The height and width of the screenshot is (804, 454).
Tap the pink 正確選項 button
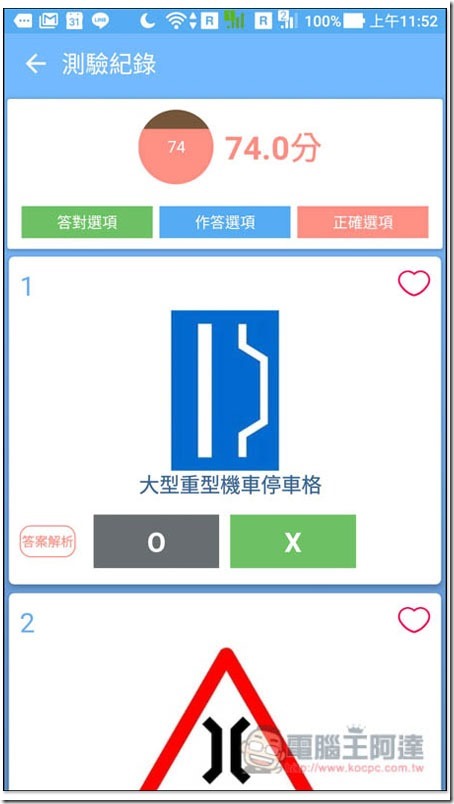[363, 222]
